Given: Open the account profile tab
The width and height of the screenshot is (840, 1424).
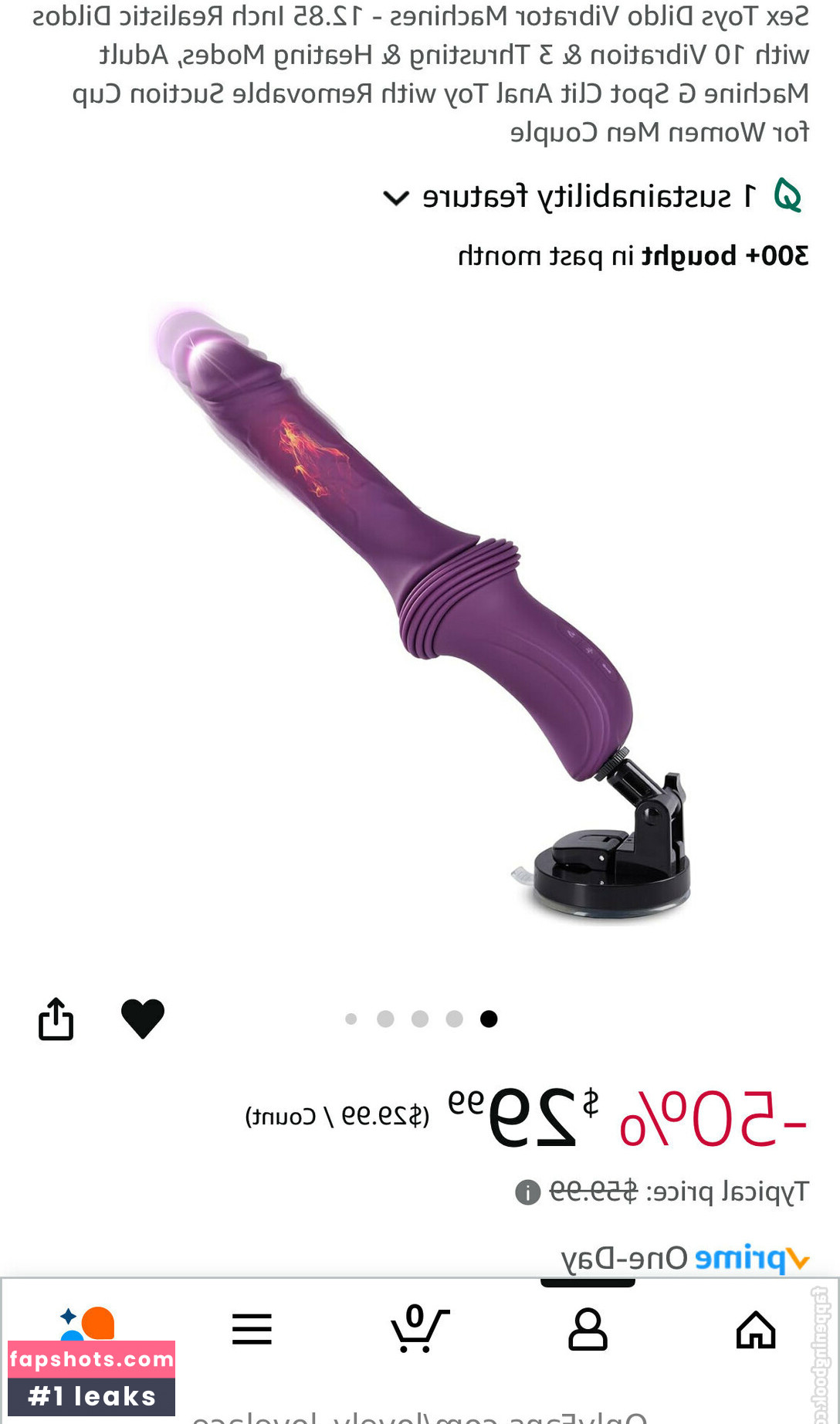Looking at the screenshot, I should 588,1330.
